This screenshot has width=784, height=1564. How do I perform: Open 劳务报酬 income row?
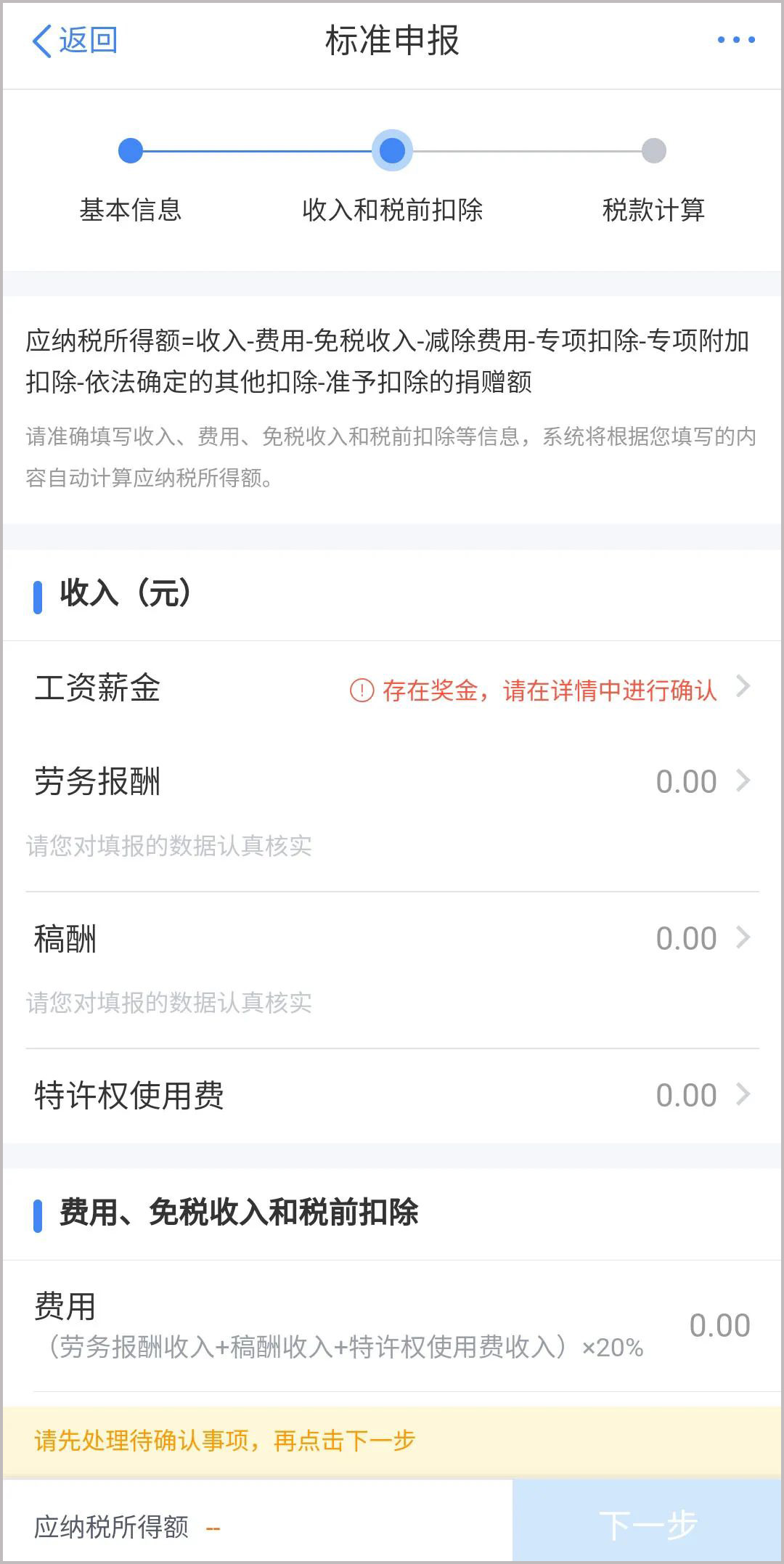click(x=392, y=782)
